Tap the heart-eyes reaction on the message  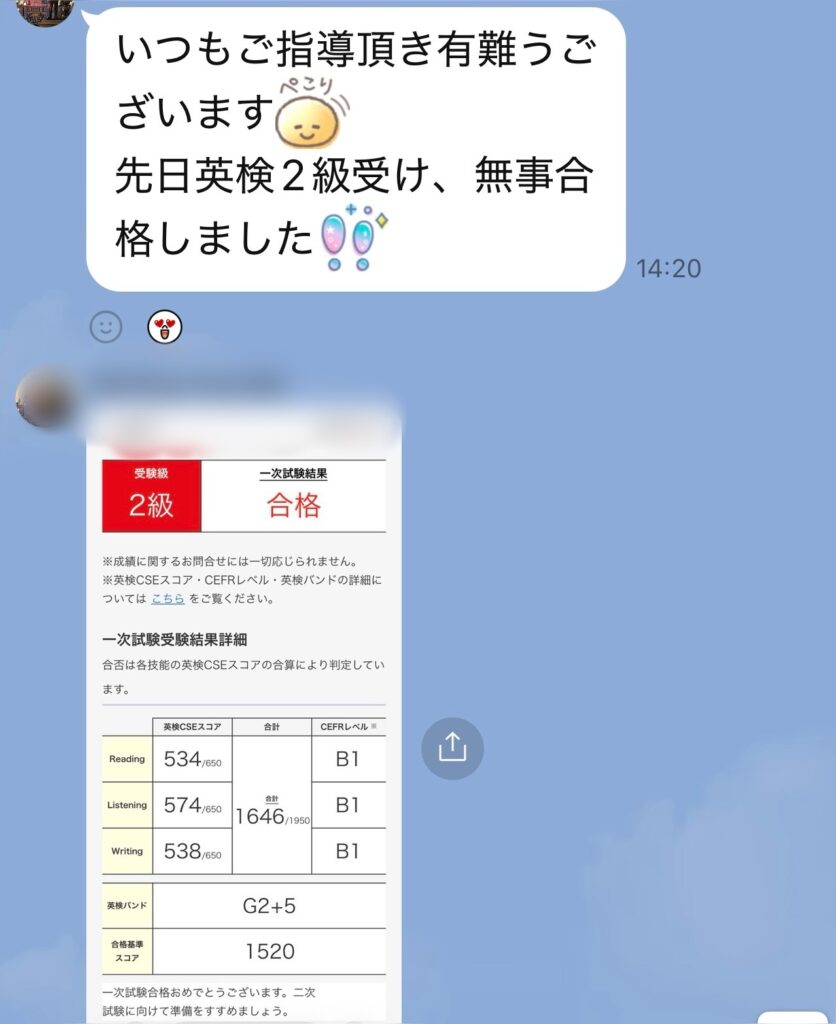(164, 326)
